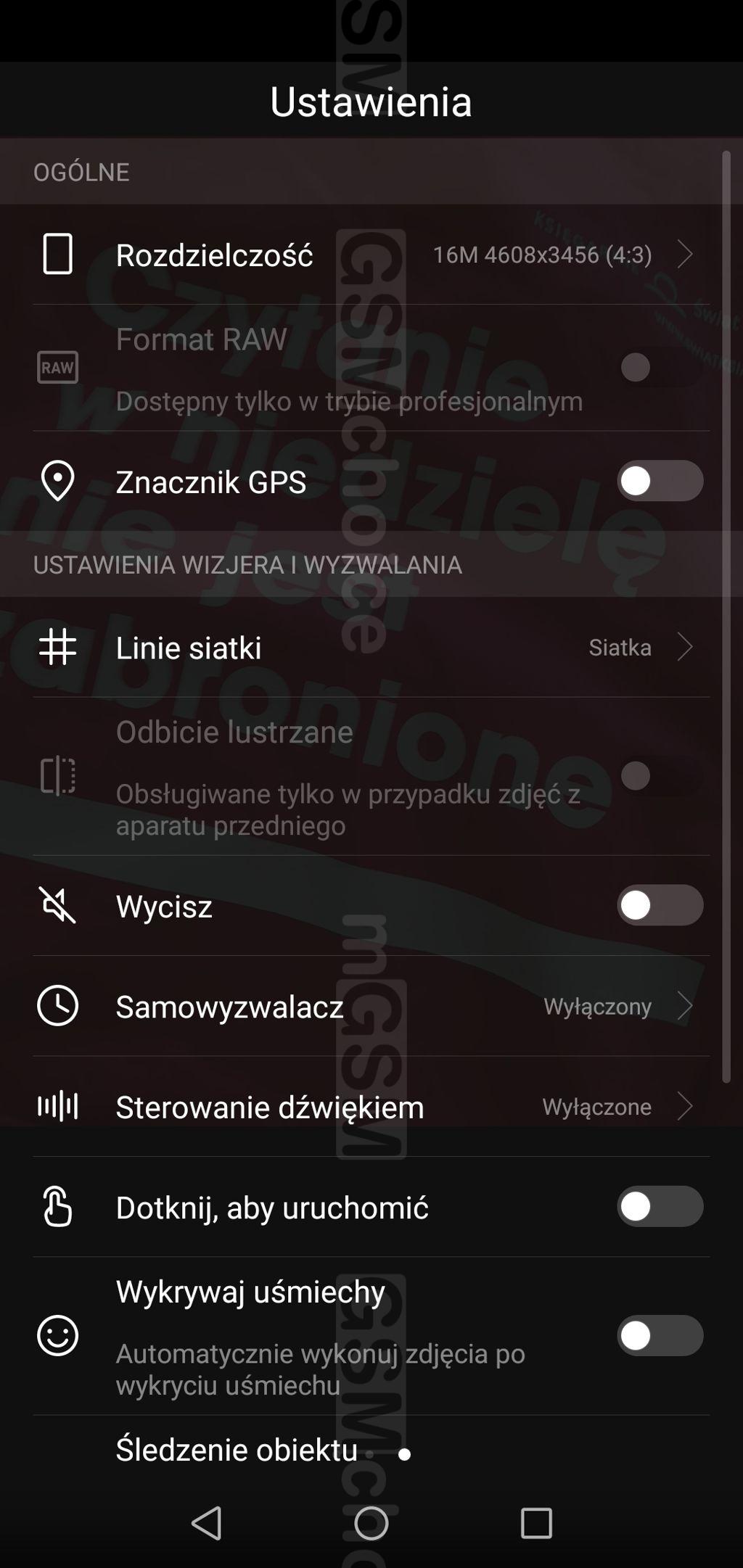Open the Samowyzwalacz timer setting
The width and height of the screenshot is (743, 1568).
(x=370, y=1006)
